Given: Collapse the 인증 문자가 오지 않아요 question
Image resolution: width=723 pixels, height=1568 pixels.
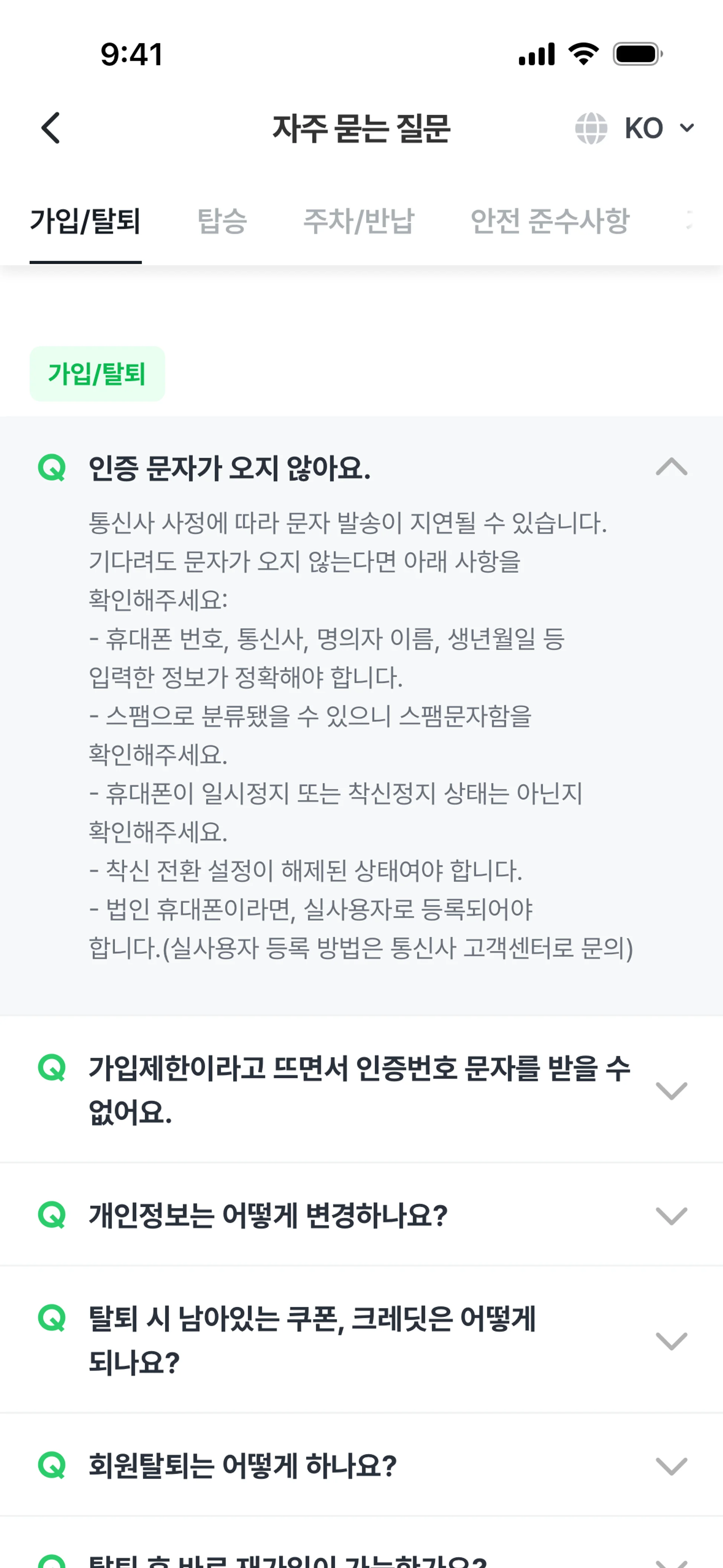Looking at the screenshot, I should (671, 468).
